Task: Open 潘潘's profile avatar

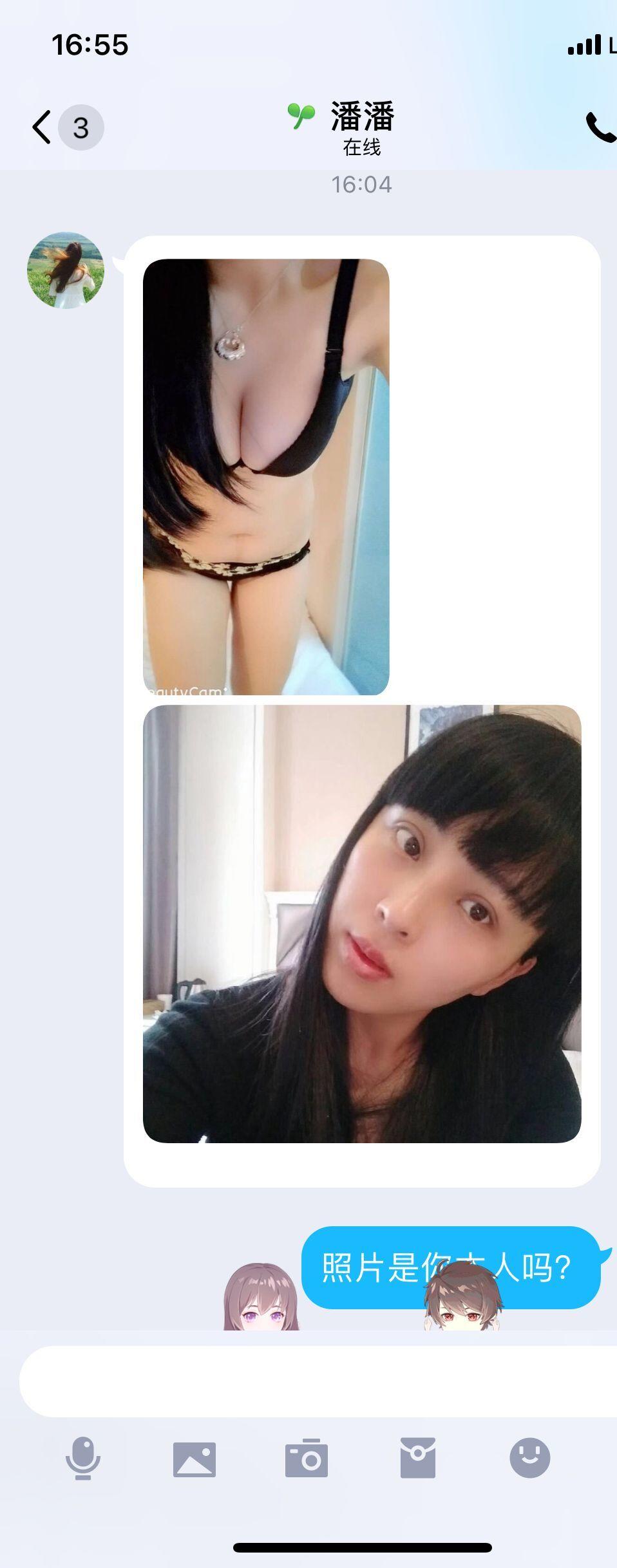Action: click(x=65, y=270)
